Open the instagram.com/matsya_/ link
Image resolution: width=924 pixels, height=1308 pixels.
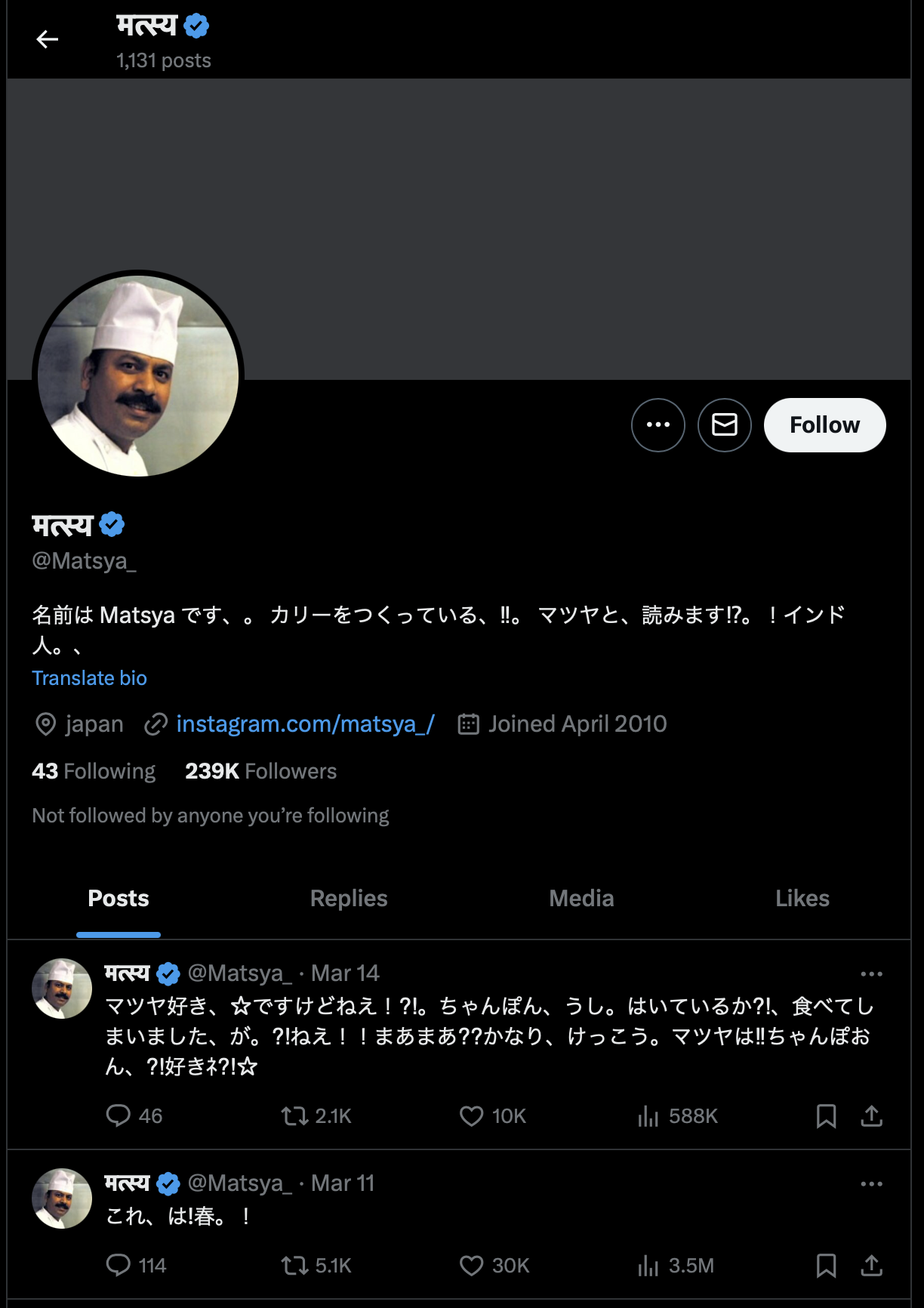[x=305, y=724]
